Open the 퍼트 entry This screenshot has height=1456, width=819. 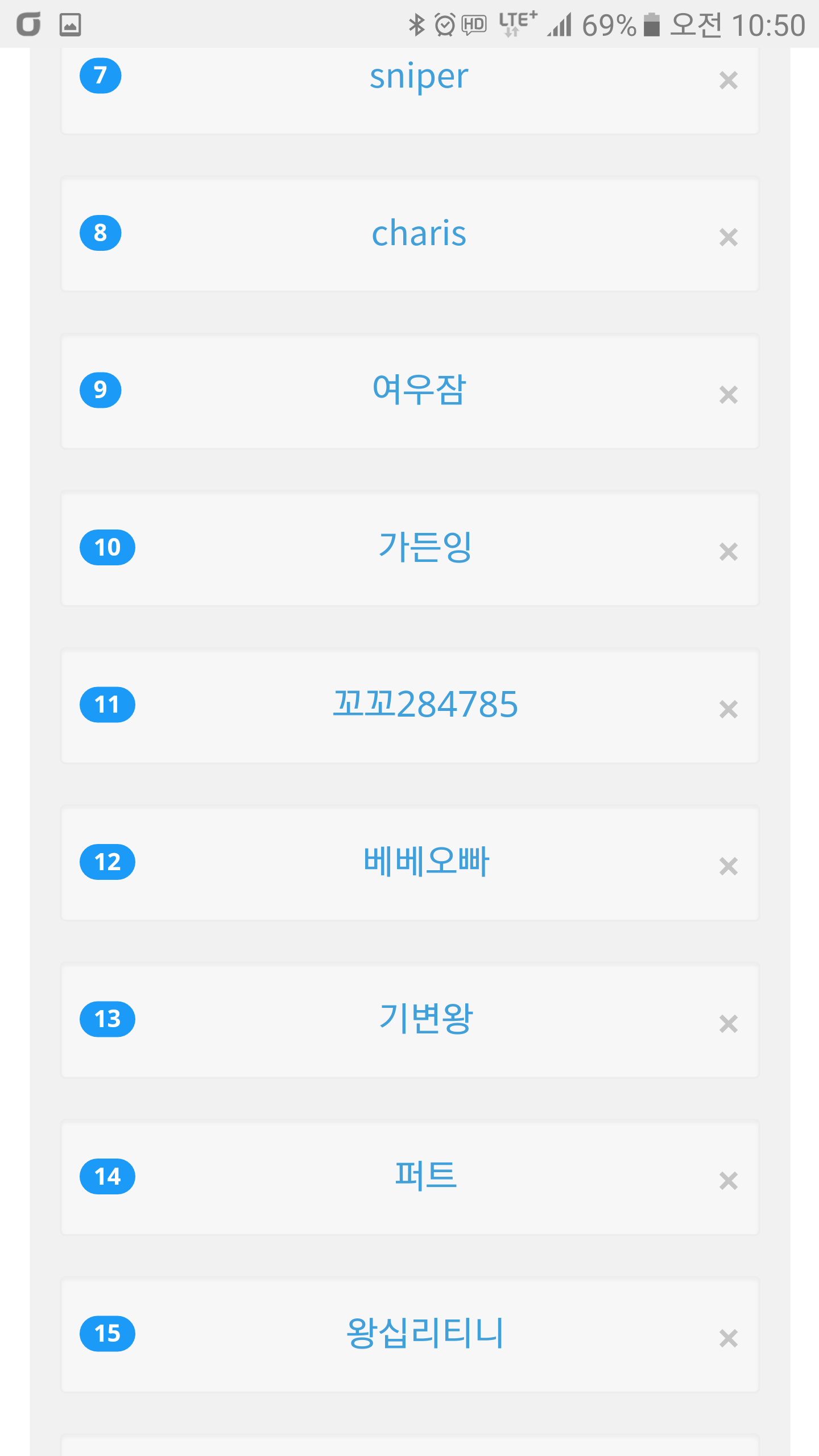coord(426,1176)
